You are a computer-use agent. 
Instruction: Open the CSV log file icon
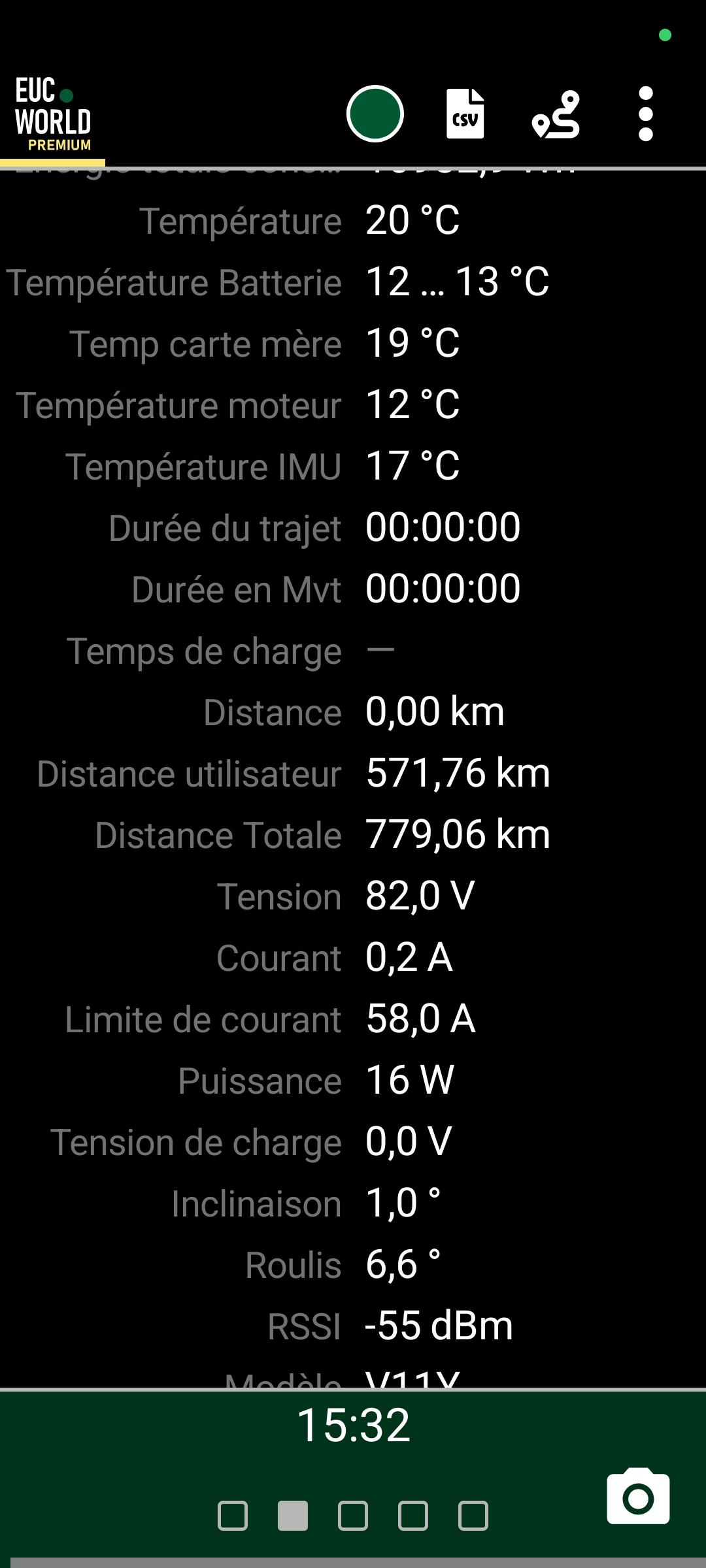tap(465, 114)
